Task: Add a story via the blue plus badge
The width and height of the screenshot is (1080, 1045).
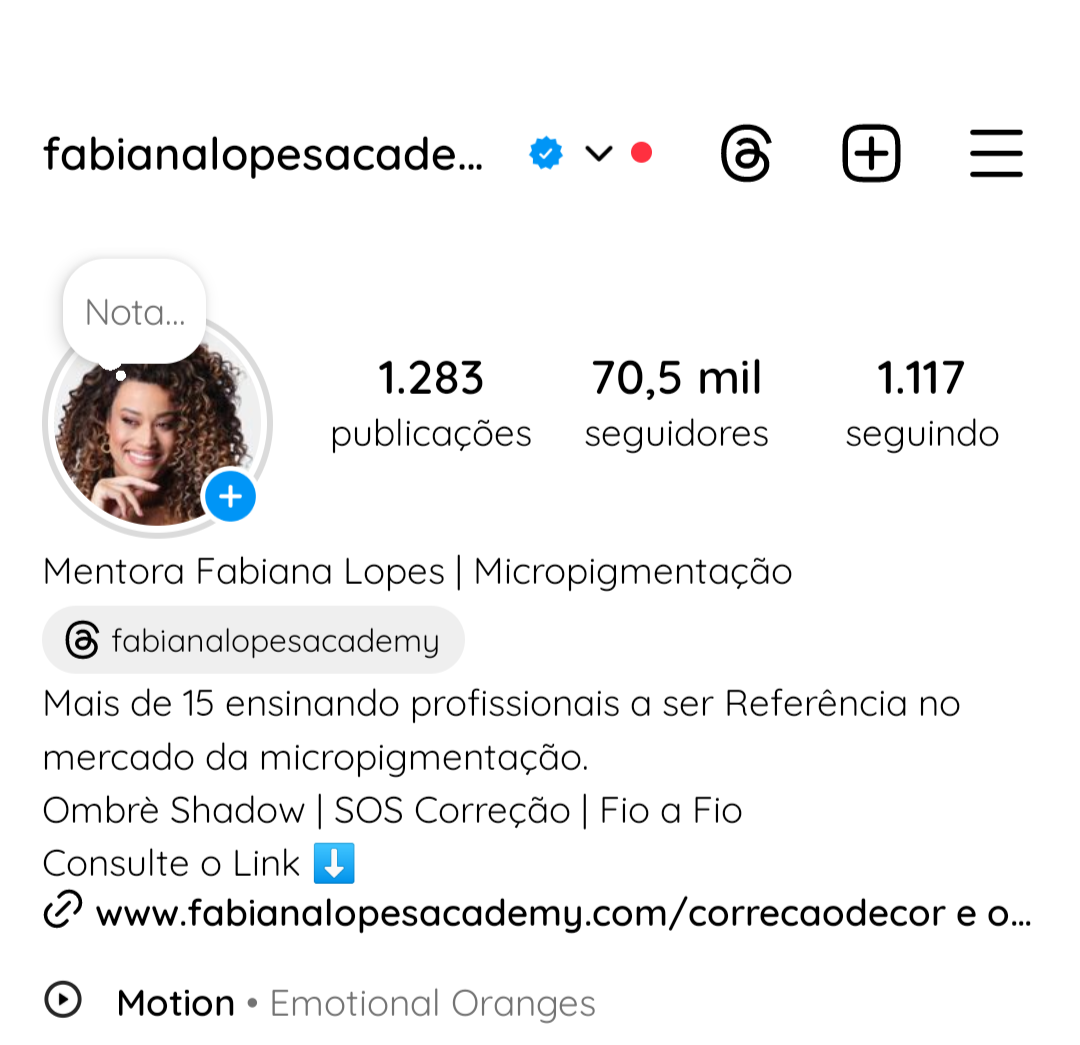Action: pos(231,496)
